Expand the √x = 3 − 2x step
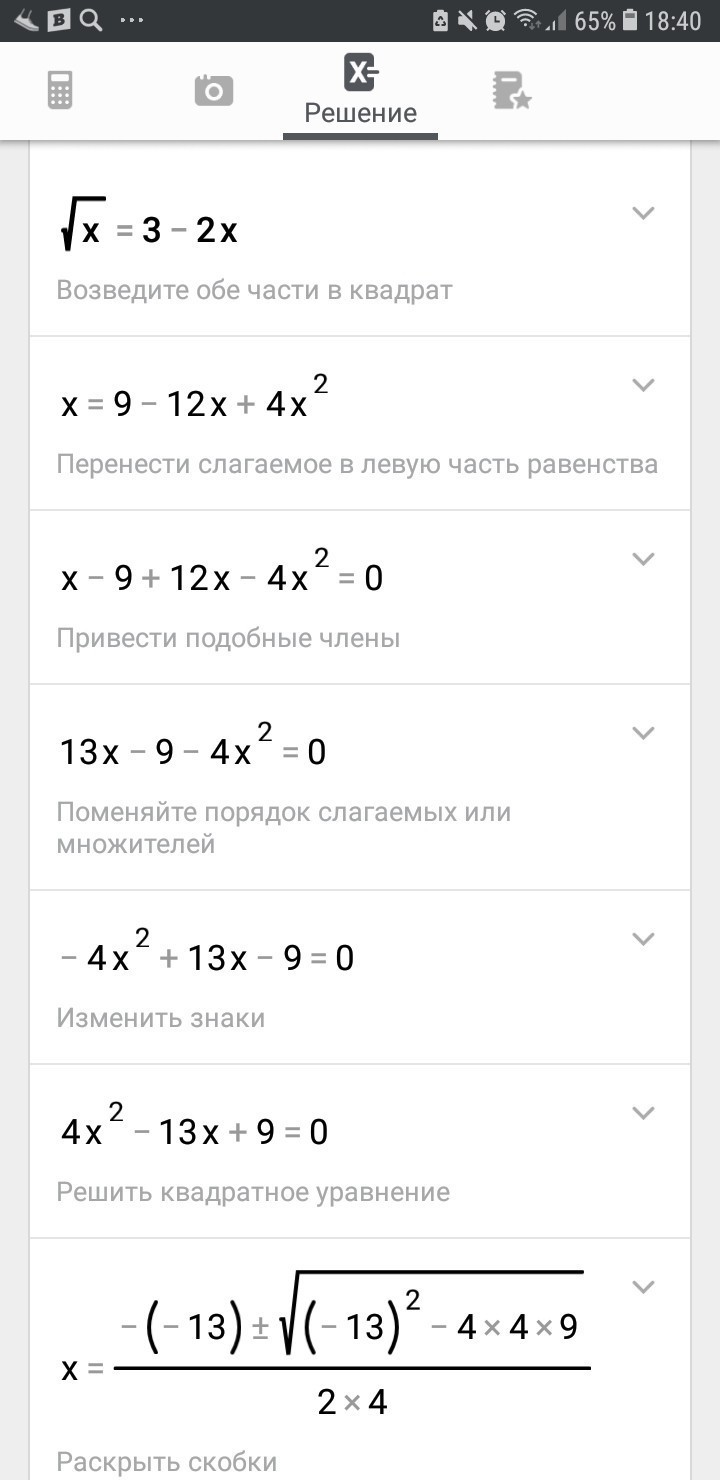This screenshot has width=720, height=1480. 644,212
